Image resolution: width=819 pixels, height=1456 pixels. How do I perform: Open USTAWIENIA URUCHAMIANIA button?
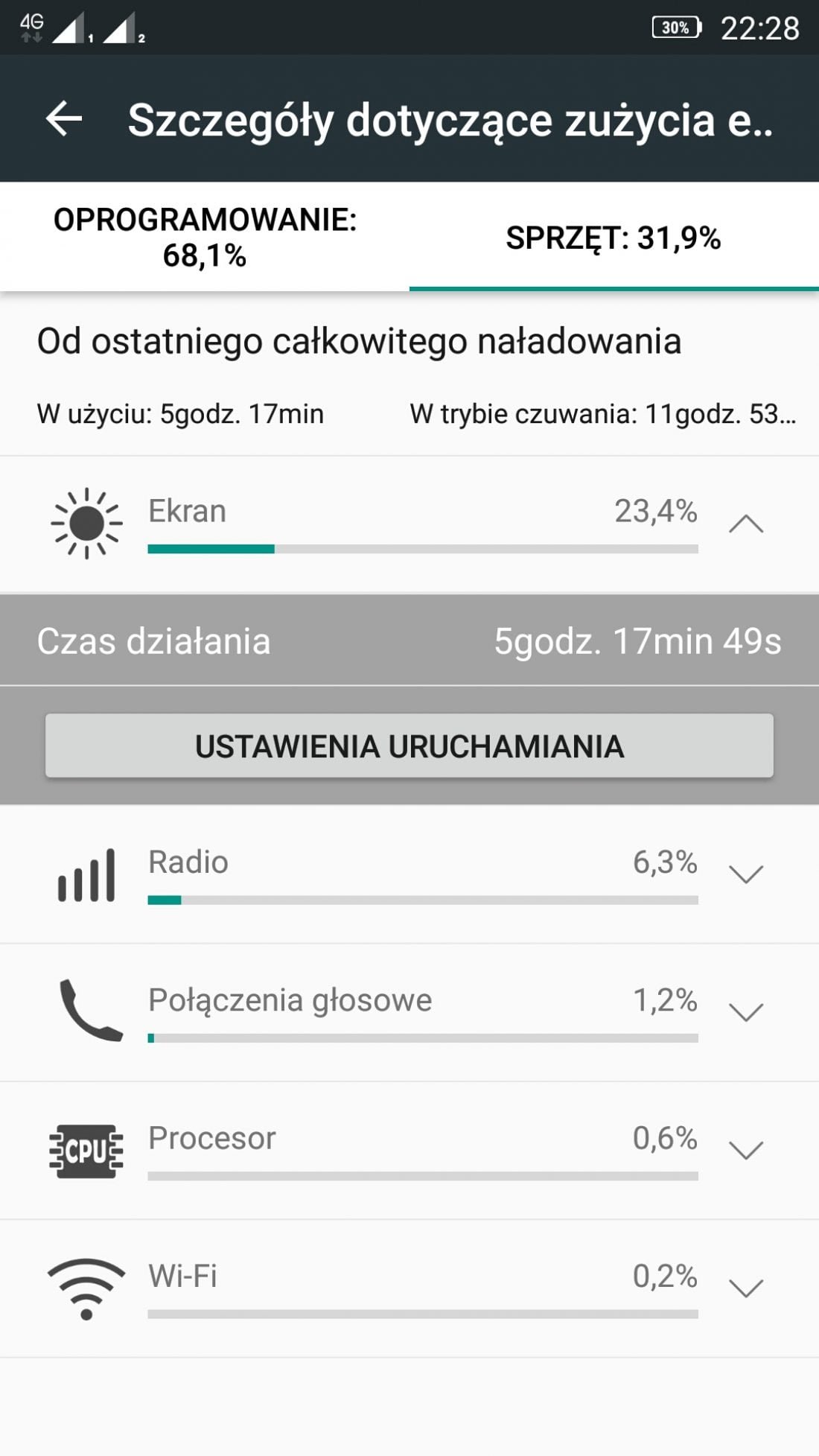tap(409, 746)
